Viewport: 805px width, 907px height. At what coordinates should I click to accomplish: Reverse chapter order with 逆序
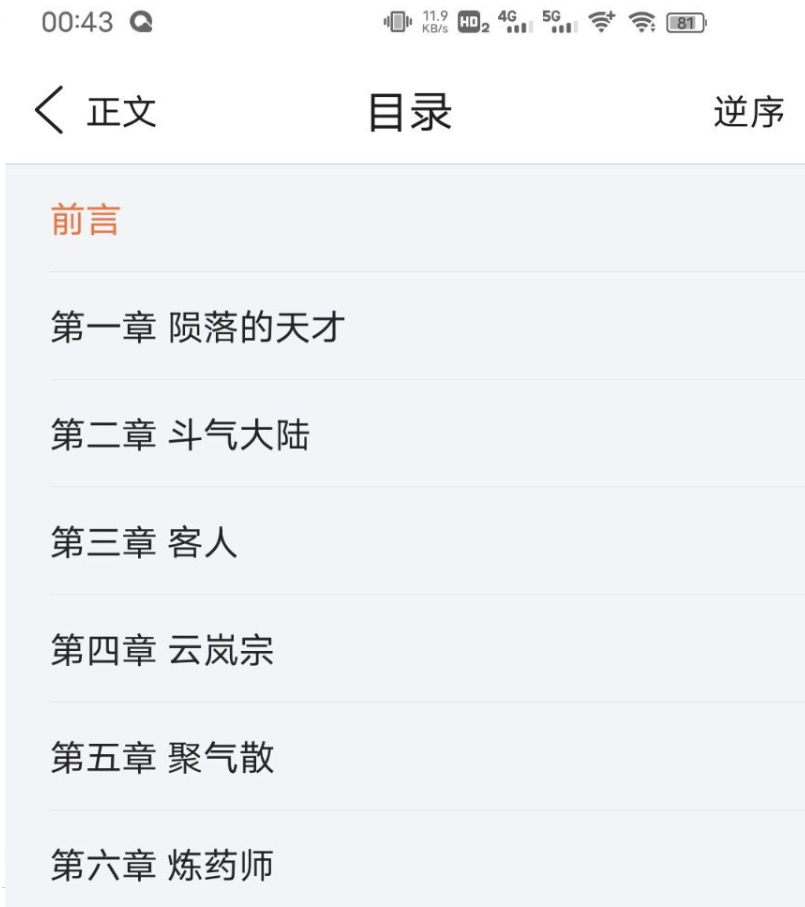748,112
